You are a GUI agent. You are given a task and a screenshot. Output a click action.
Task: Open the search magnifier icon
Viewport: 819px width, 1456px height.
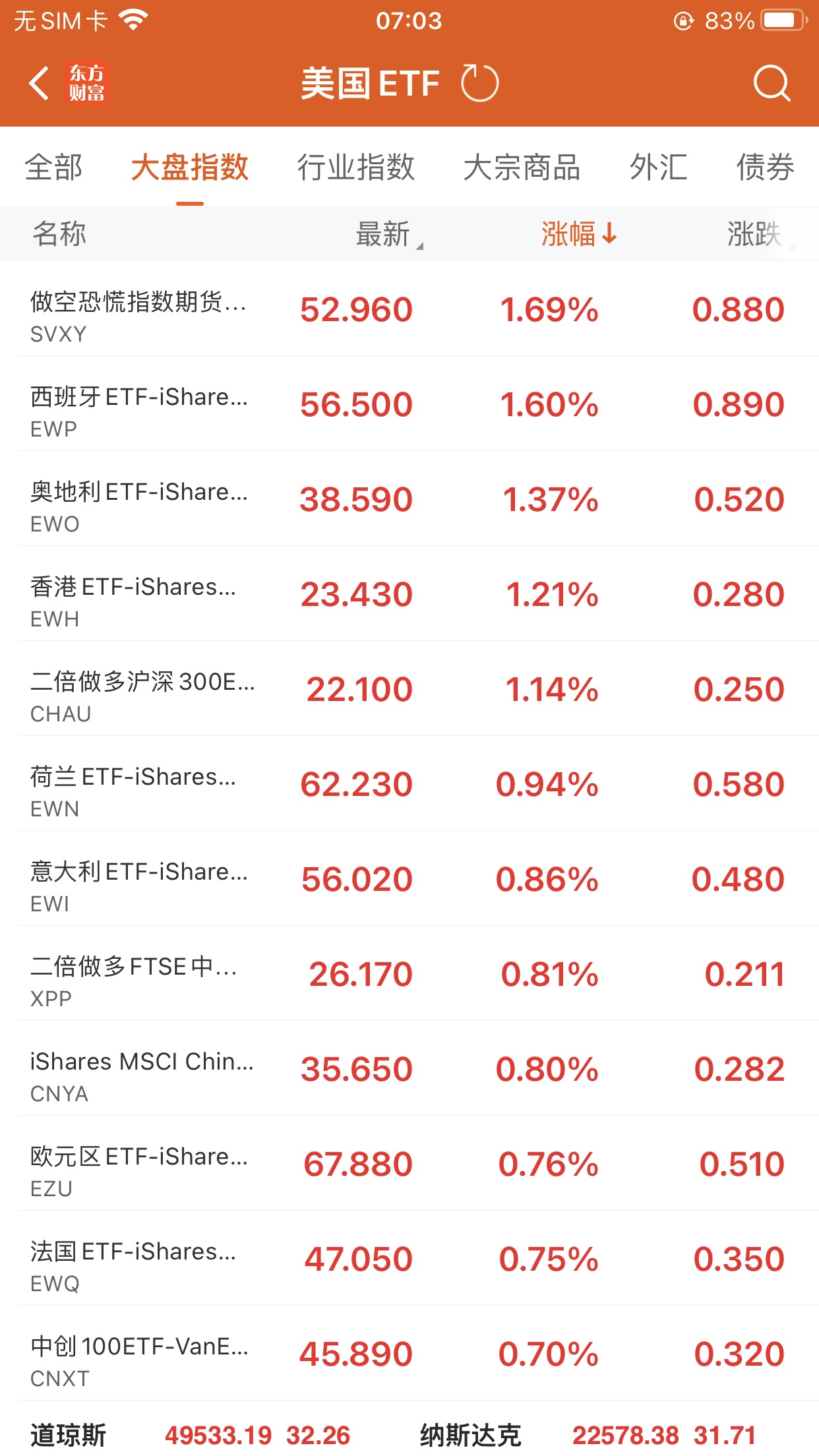click(771, 84)
